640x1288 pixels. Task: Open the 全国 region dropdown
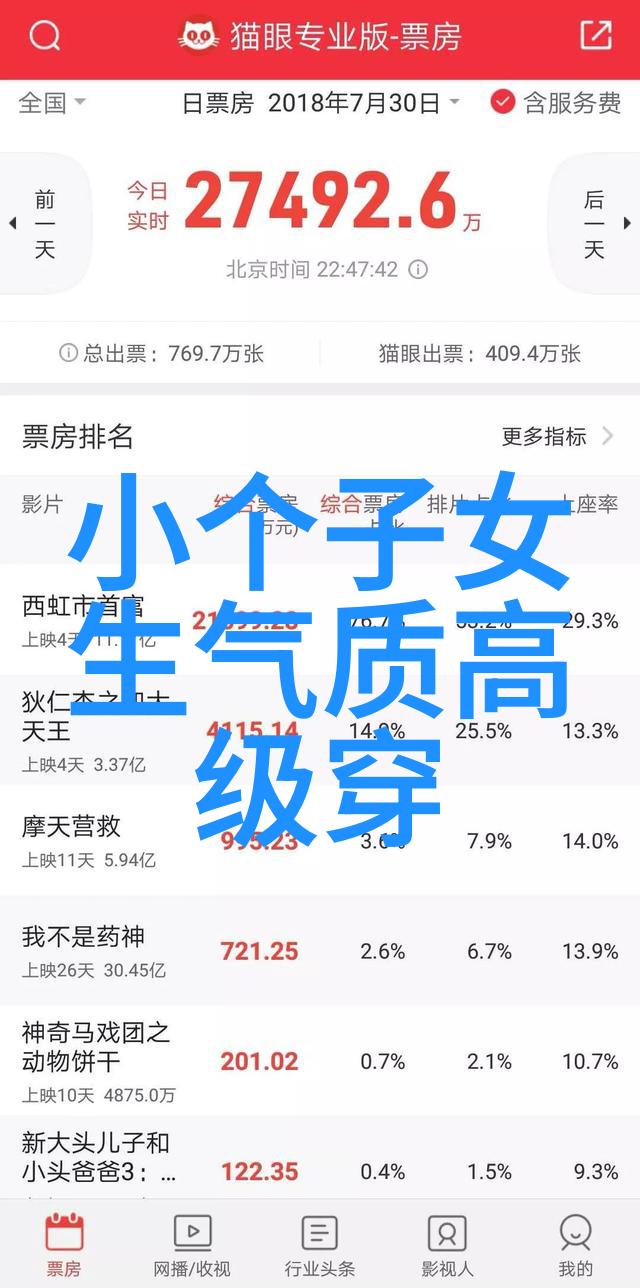tap(52, 102)
